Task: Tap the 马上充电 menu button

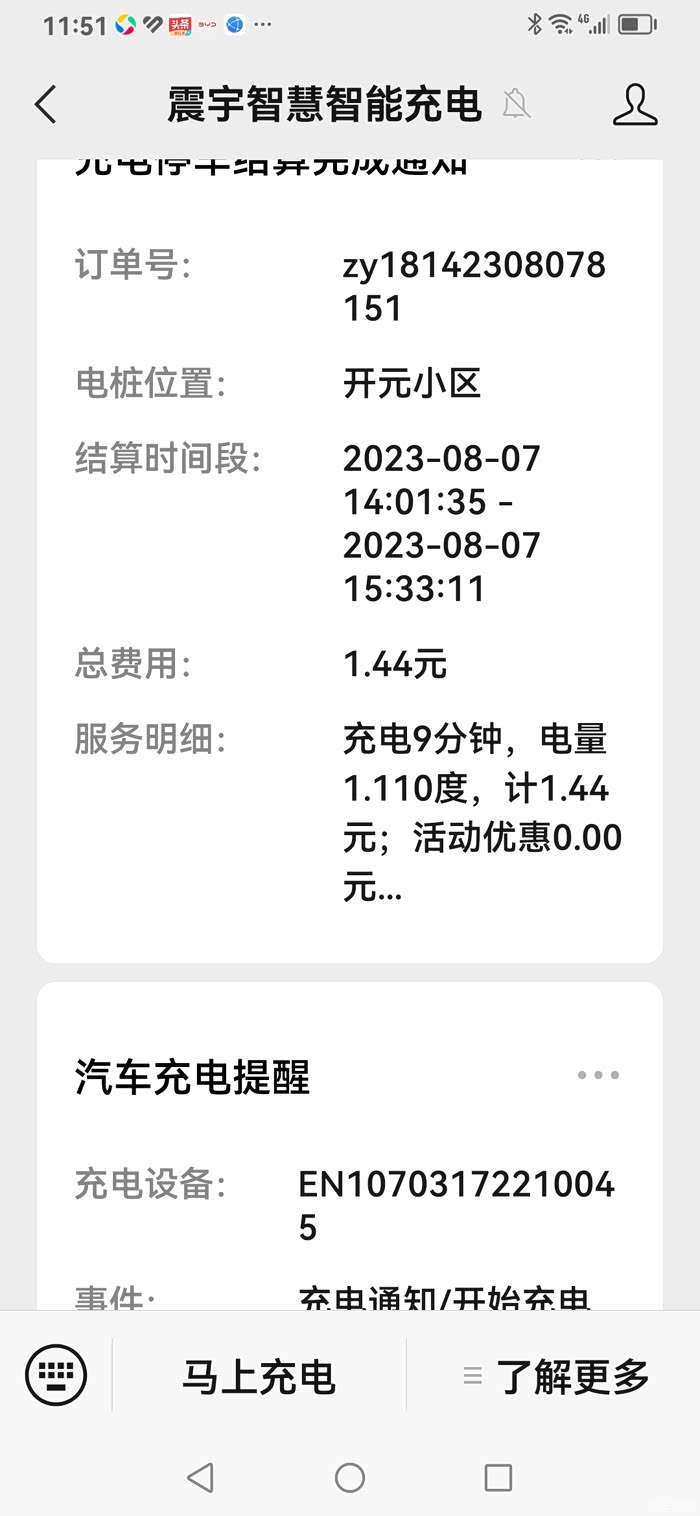Action: (x=259, y=1376)
